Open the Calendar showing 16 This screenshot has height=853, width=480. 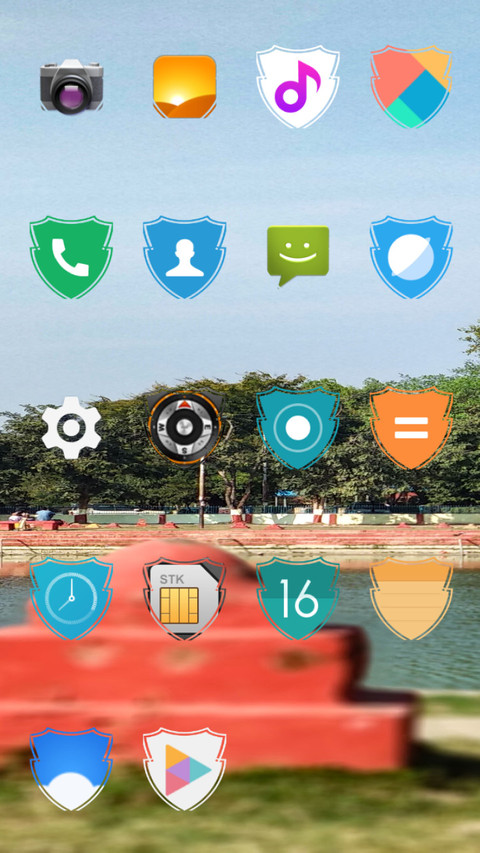click(x=298, y=598)
